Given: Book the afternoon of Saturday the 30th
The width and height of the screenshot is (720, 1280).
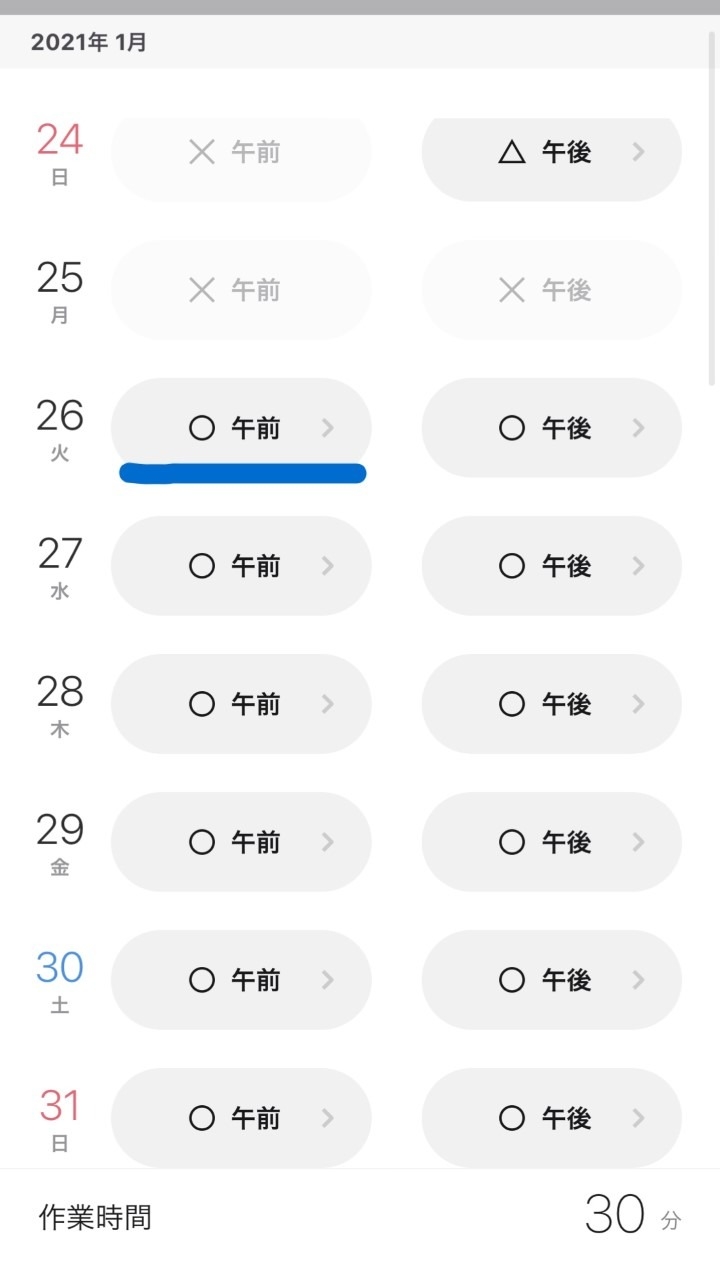Looking at the screenshot, I should point(552,980).
